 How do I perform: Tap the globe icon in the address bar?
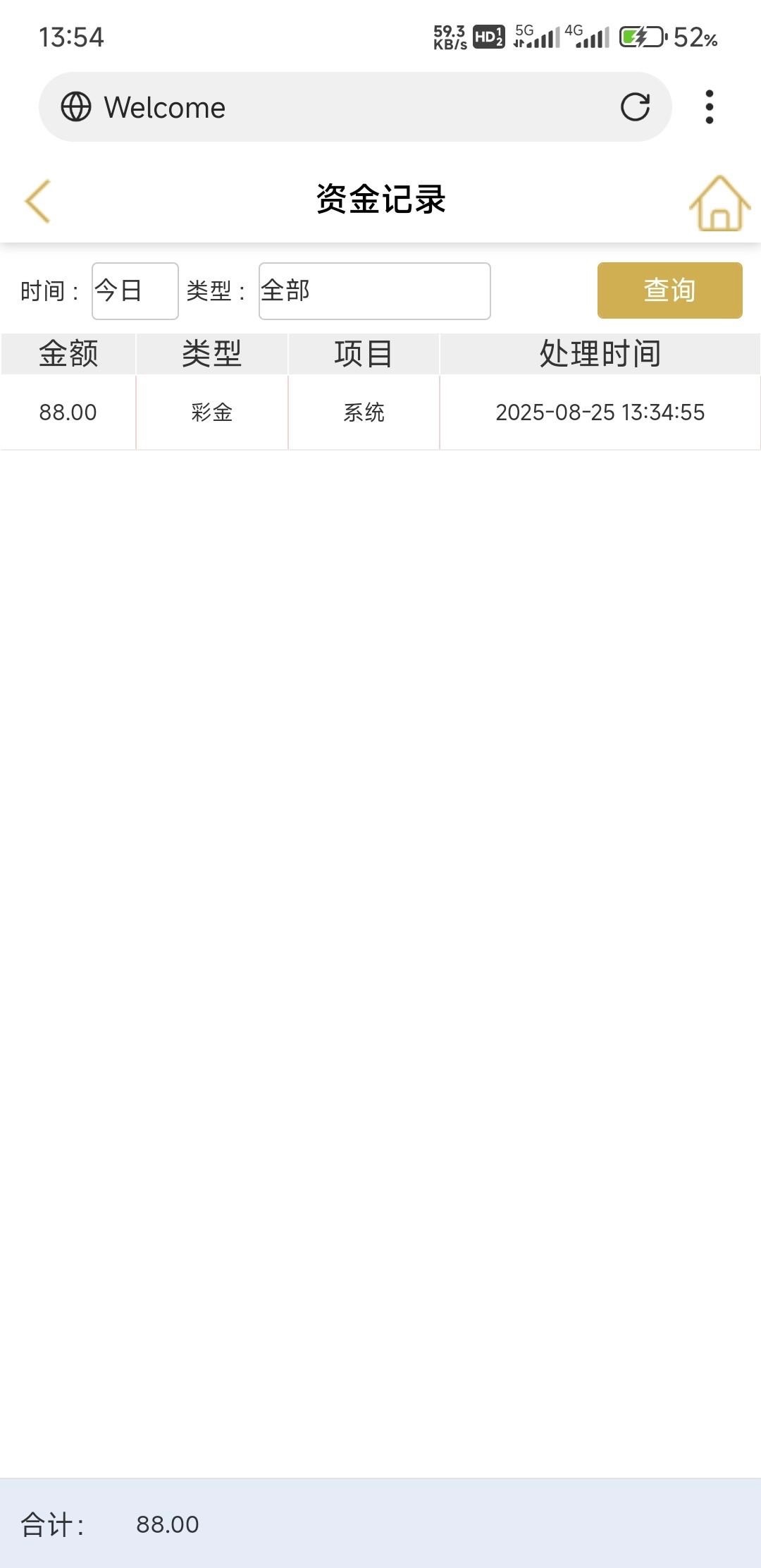coord(76,107)
